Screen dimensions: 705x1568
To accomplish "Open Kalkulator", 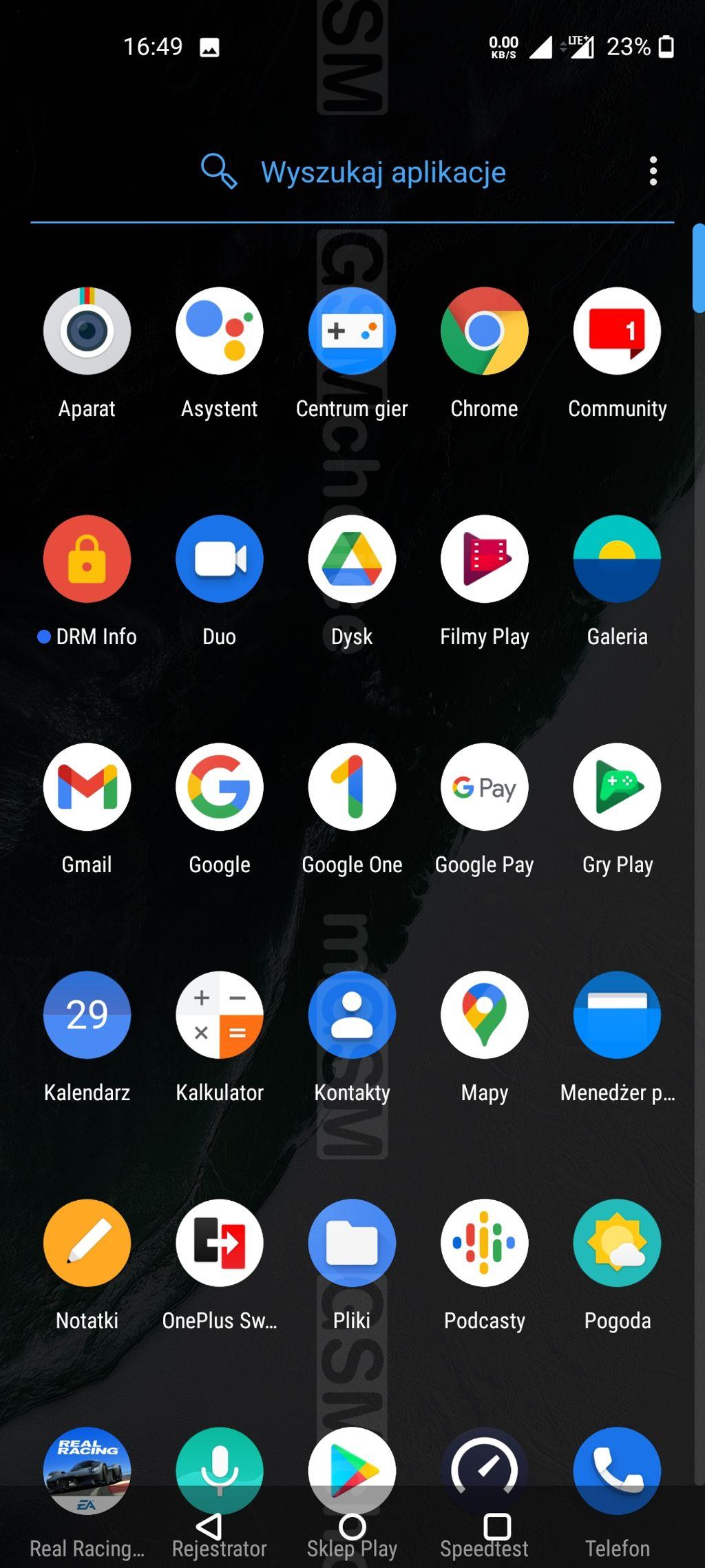I will point(219,1015).
